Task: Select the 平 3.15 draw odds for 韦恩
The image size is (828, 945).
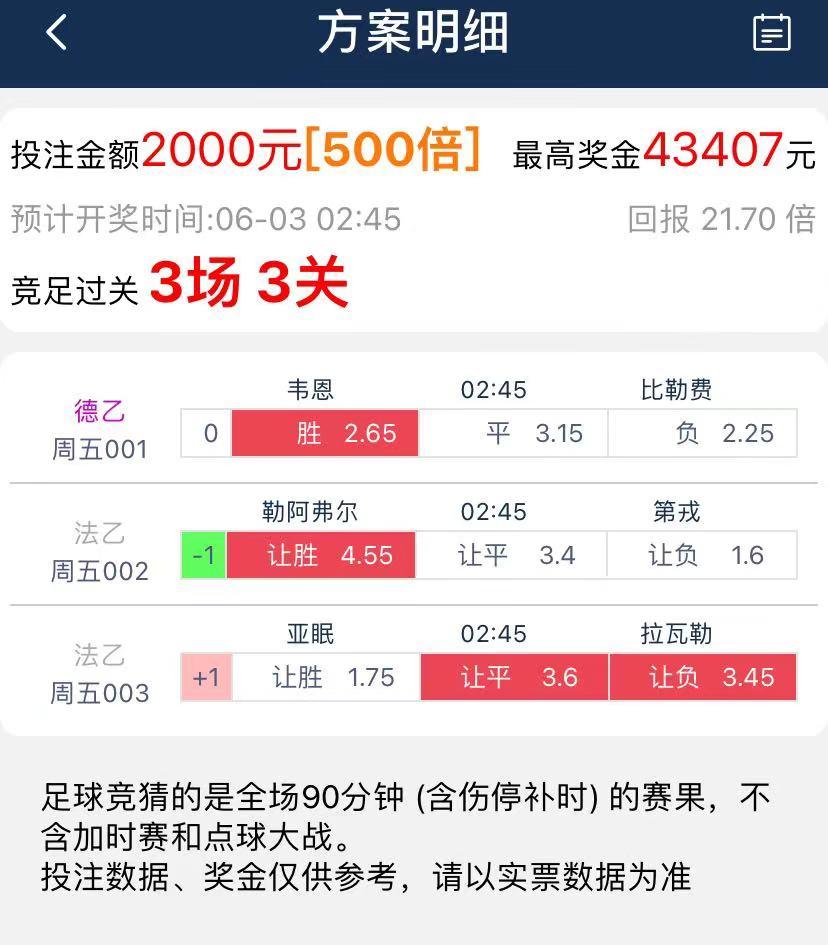Action: (514, 433)
